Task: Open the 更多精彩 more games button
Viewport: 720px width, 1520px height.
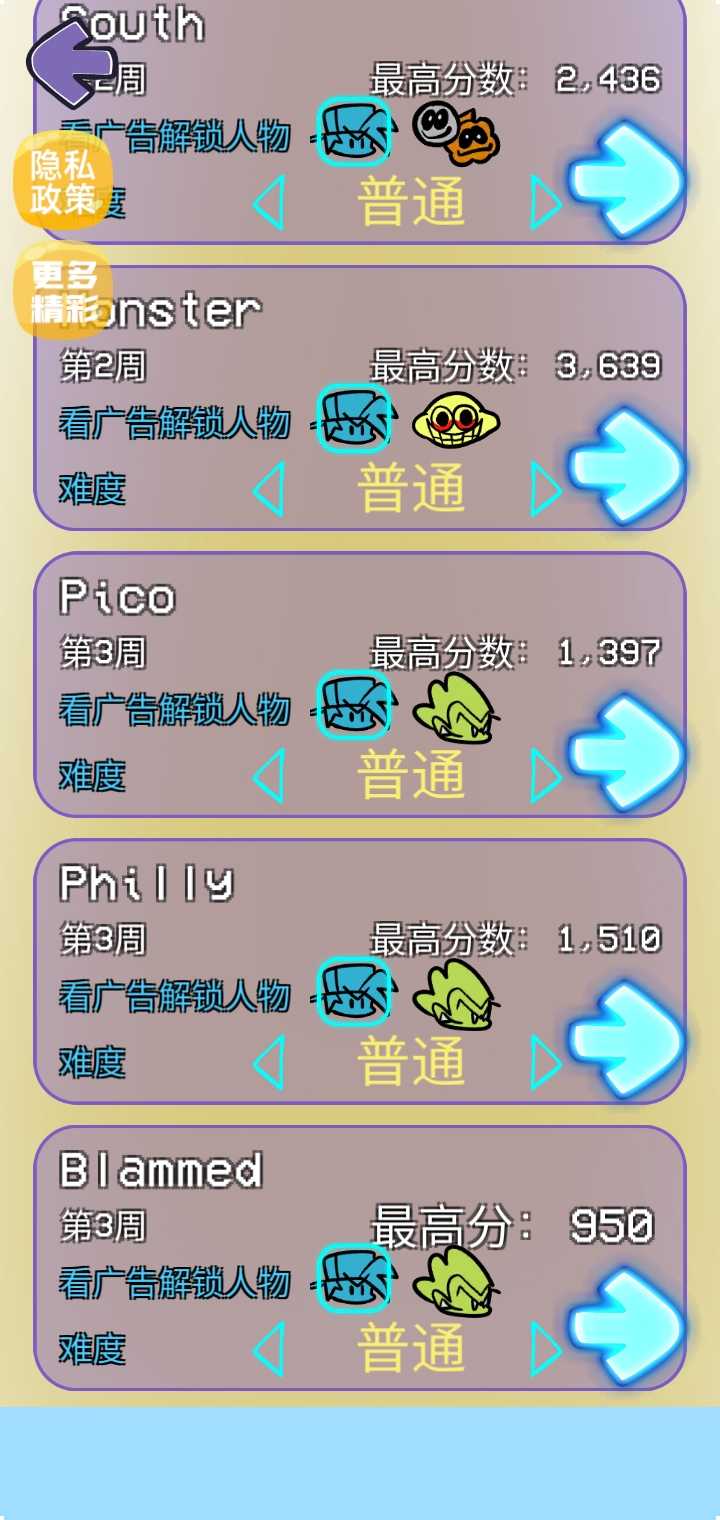Action: coord(62,291)
